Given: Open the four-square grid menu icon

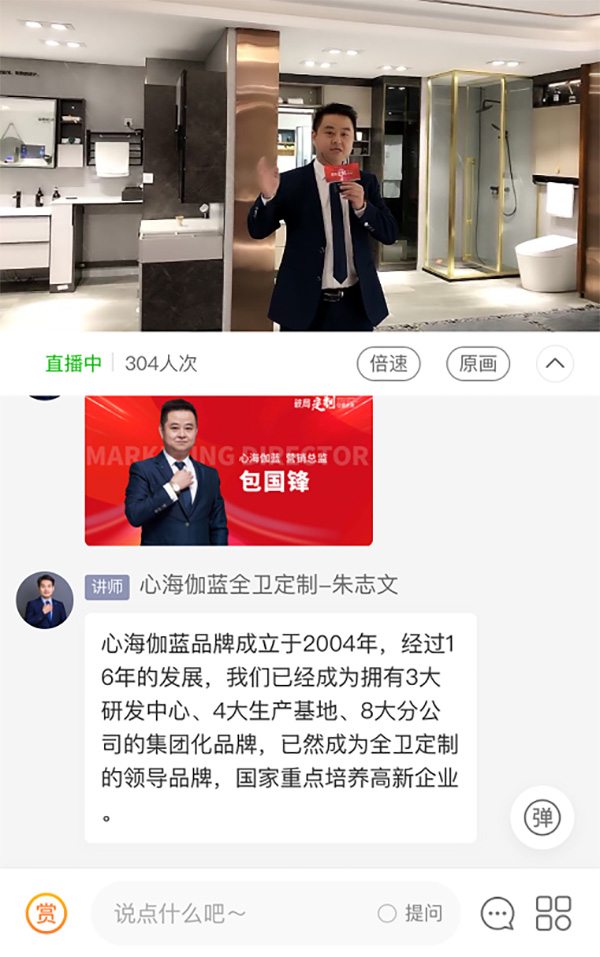Looking at the screenshot, I should click(x=553, y=913).
